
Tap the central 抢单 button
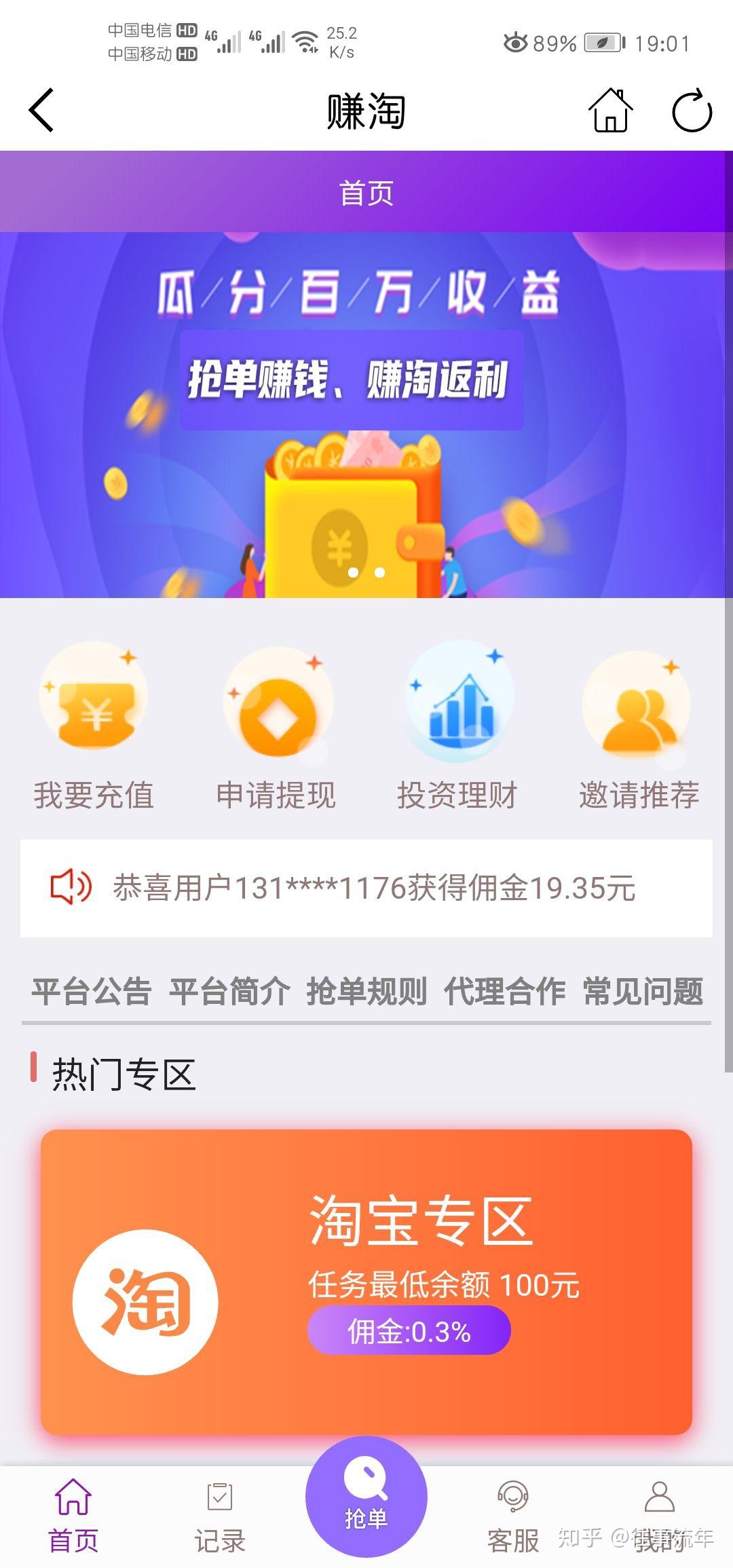tap(366, 1496)
